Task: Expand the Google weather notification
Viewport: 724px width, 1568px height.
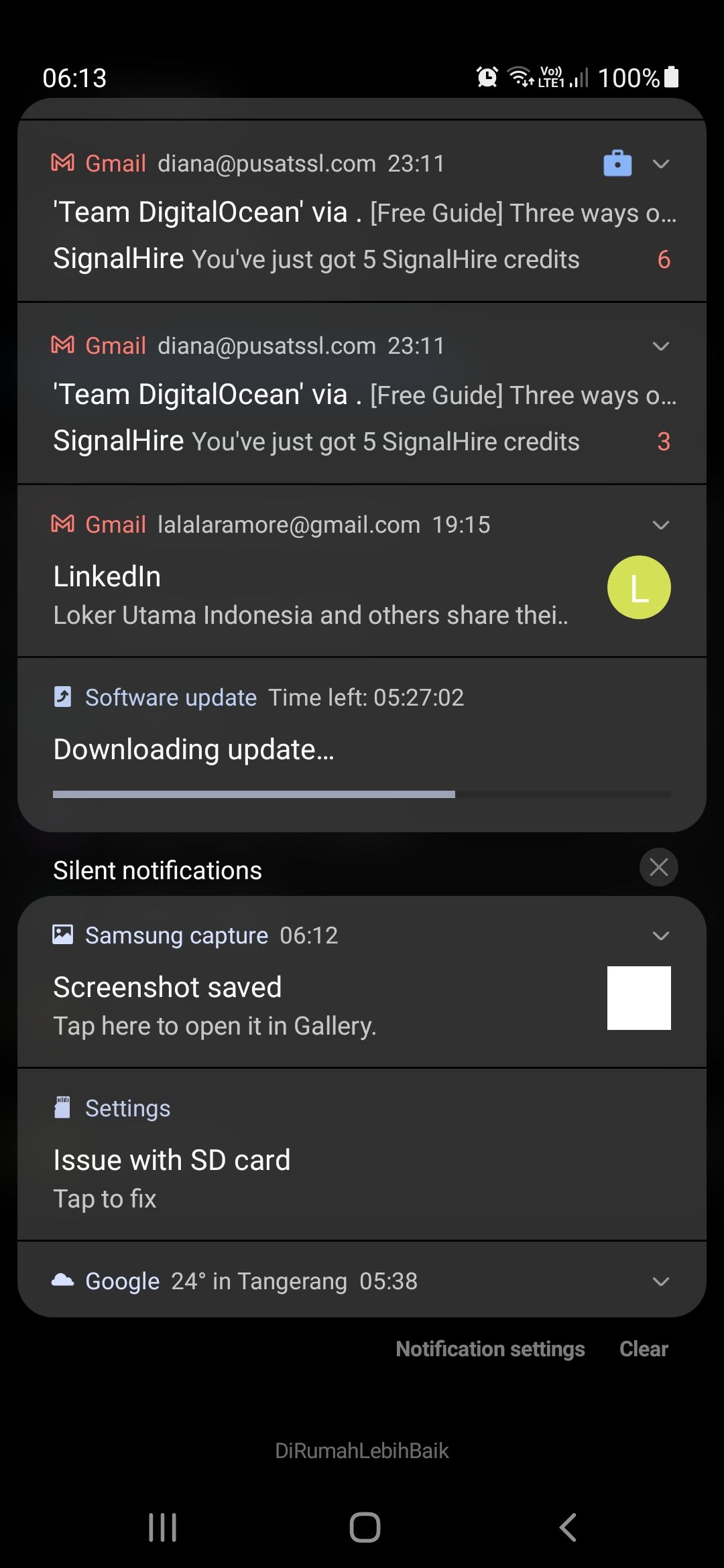Action: [x=660, y=1281]
